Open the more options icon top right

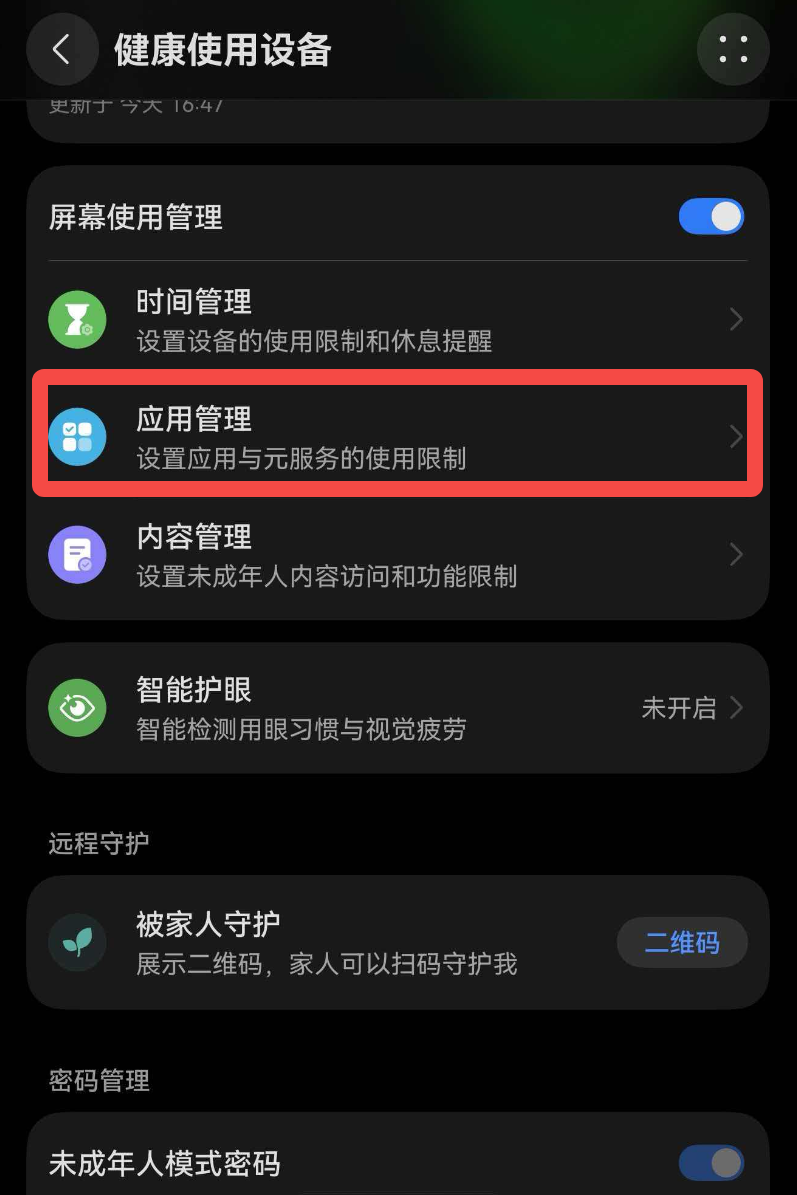pos(733,49)
